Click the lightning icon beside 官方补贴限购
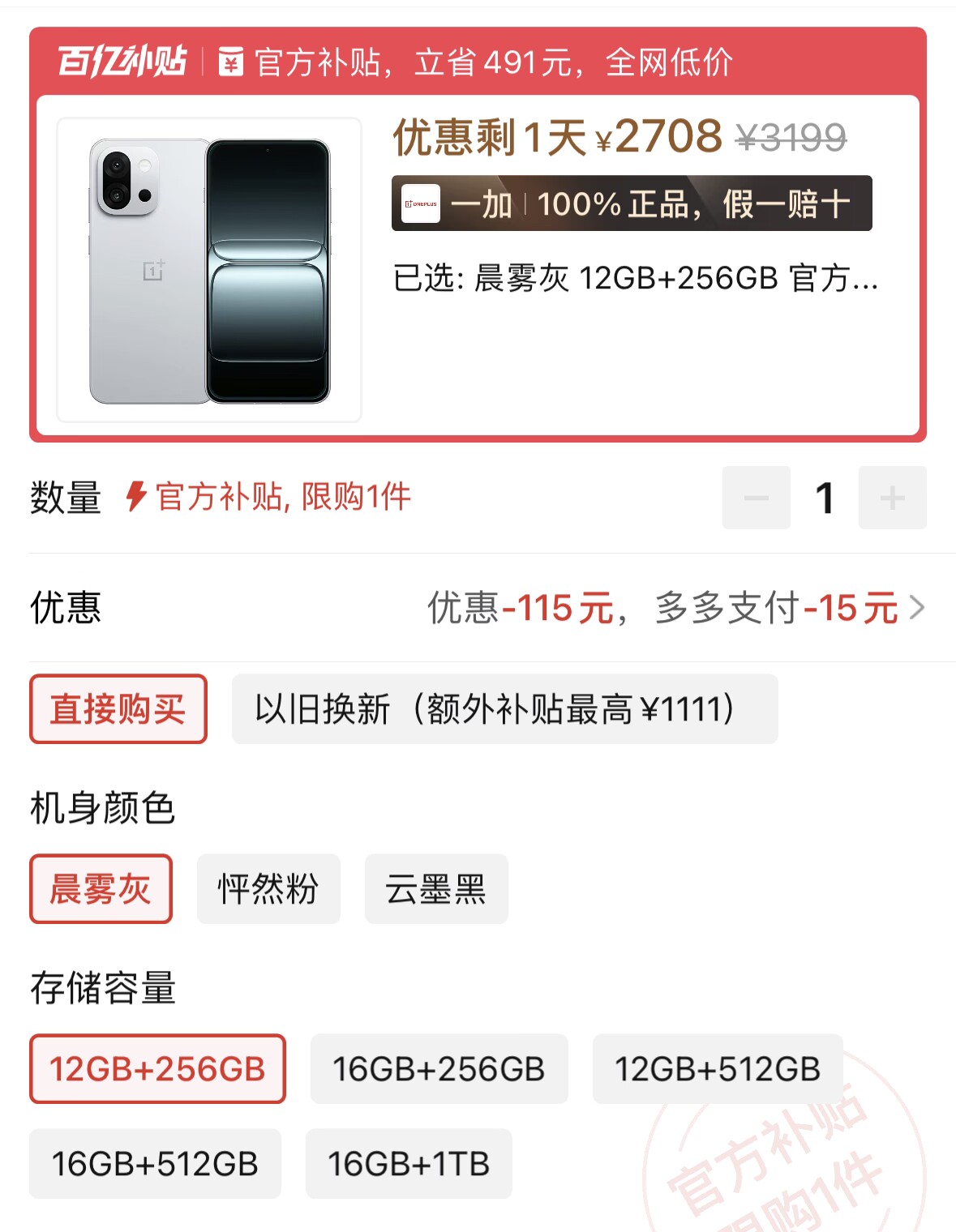The width and height of the screenshot is (956, 1232). point(136,497)
